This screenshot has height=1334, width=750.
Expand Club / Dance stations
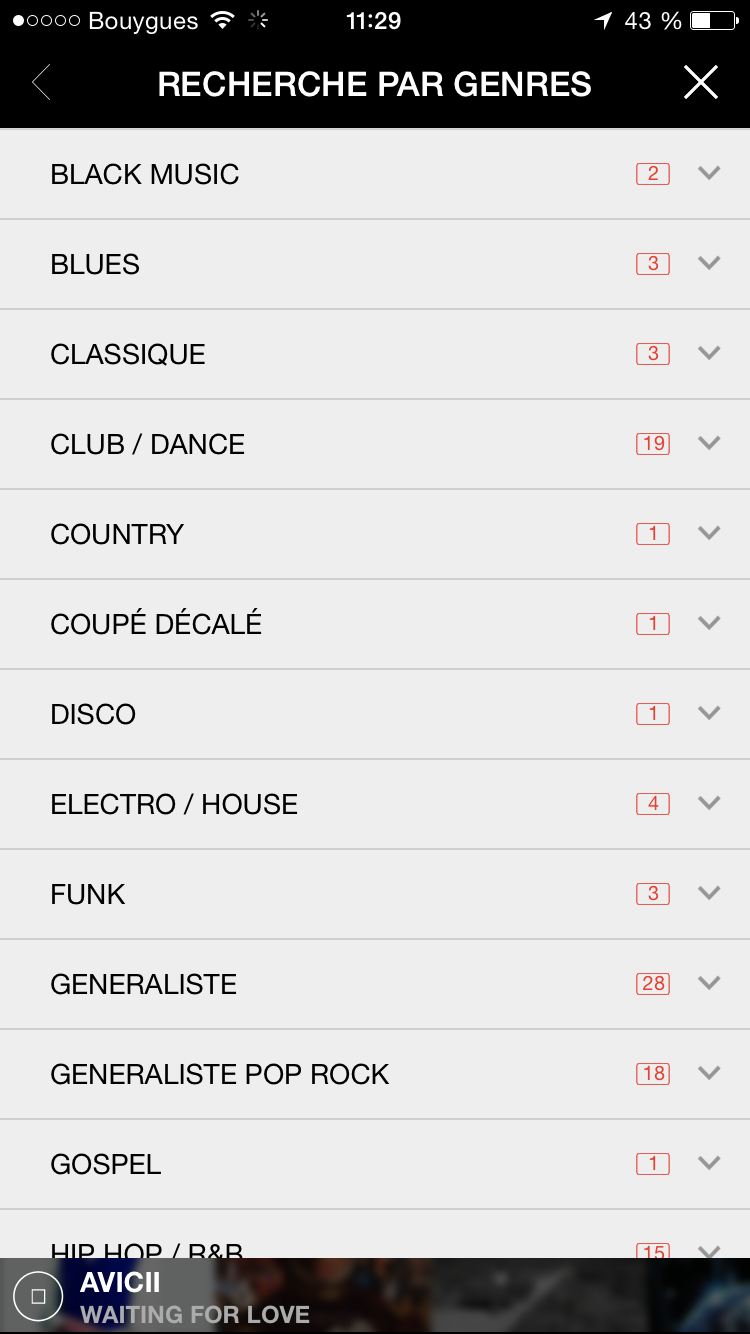coord(375,444)
